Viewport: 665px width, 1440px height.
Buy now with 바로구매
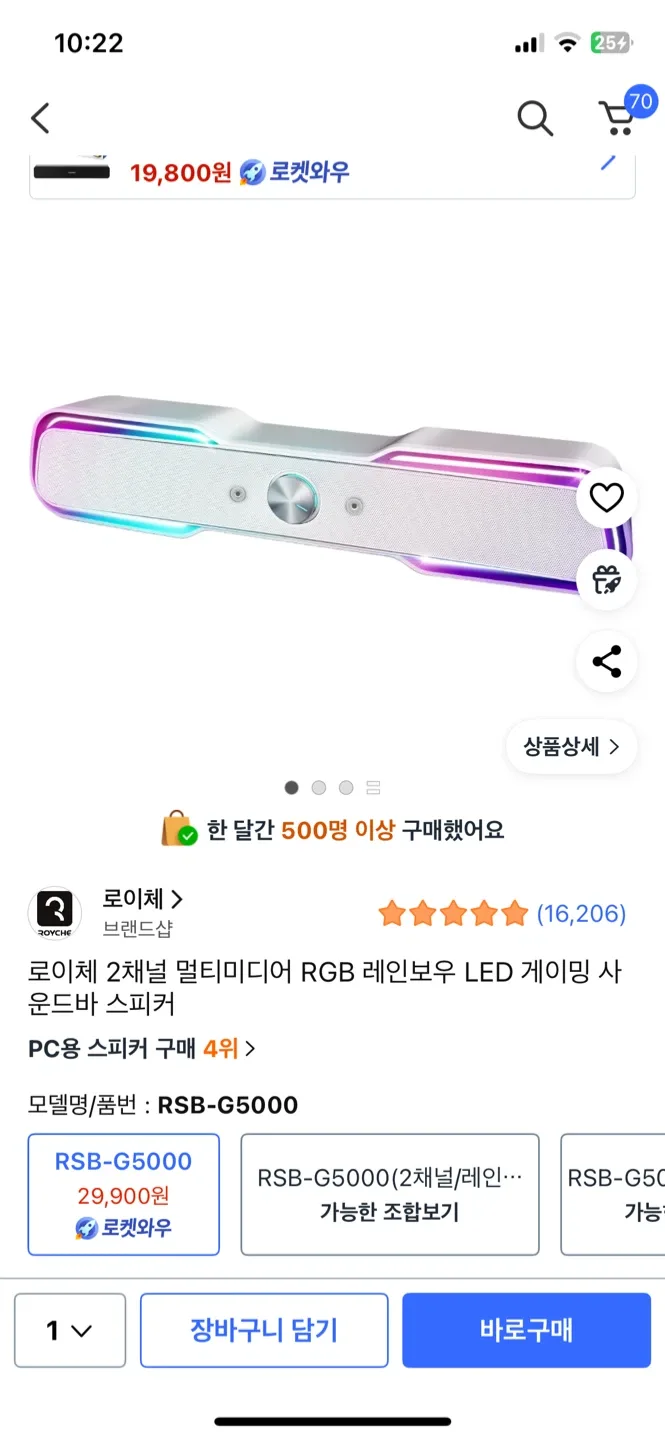[x=526, y=1330]
